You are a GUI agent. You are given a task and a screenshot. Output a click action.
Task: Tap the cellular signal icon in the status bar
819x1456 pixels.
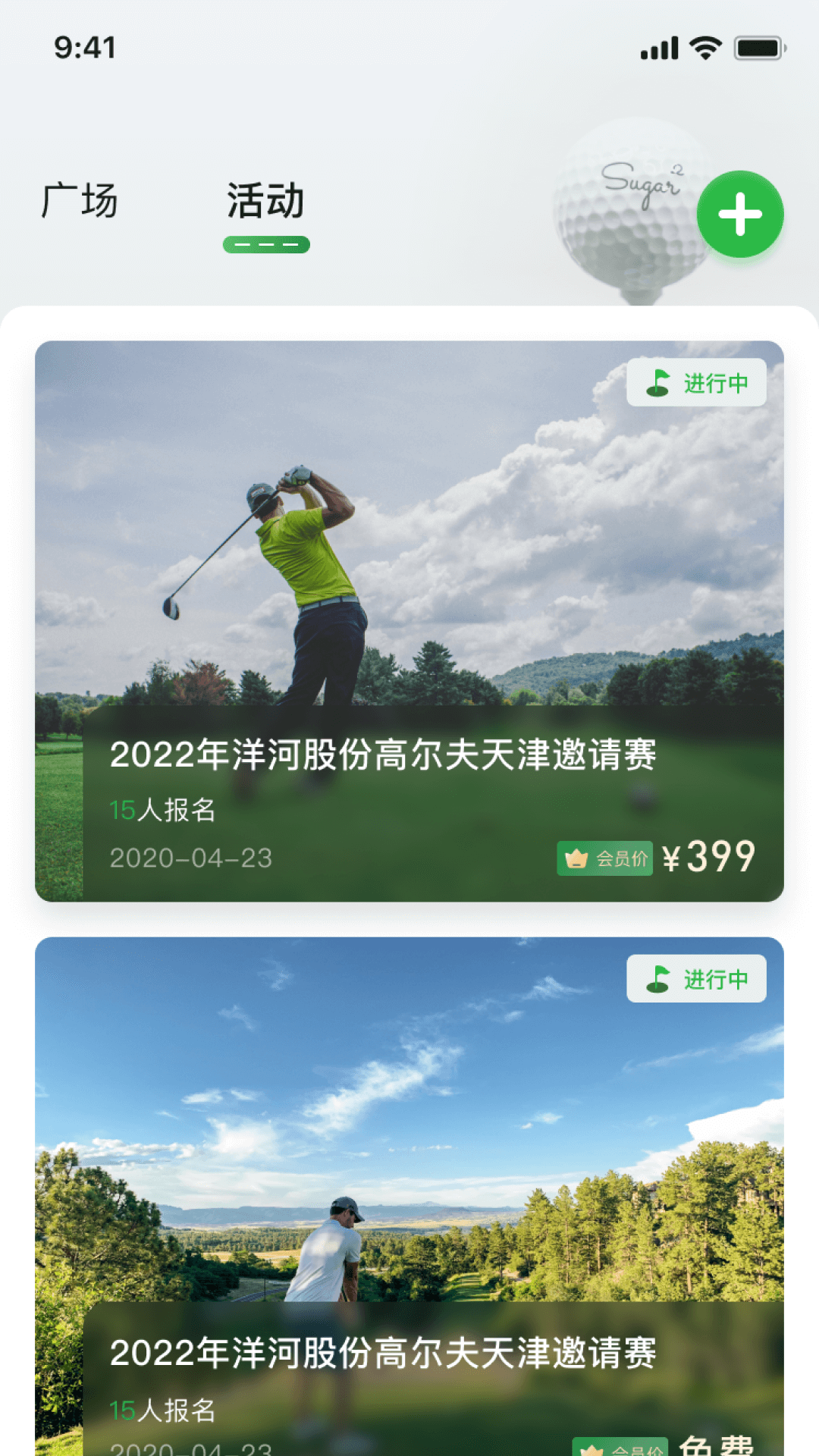coord(659,47)
